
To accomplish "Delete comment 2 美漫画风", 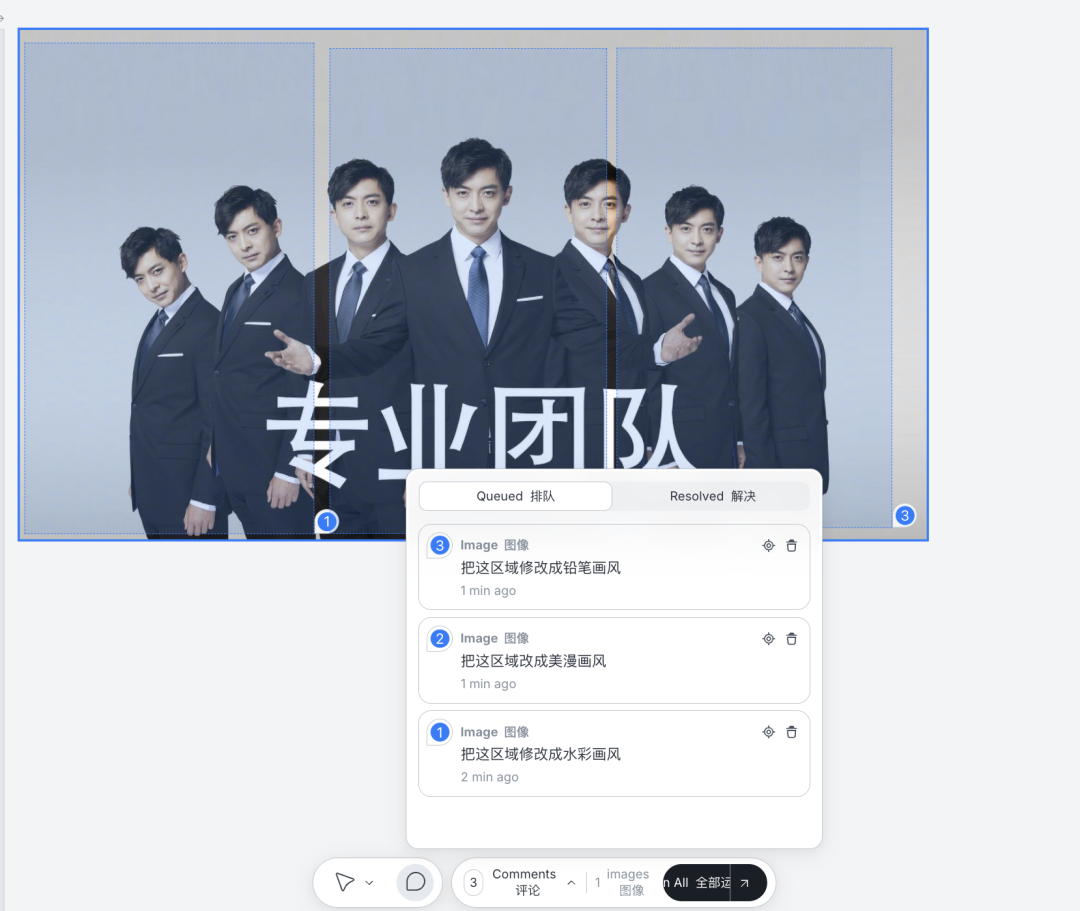I will pos(791,639).
